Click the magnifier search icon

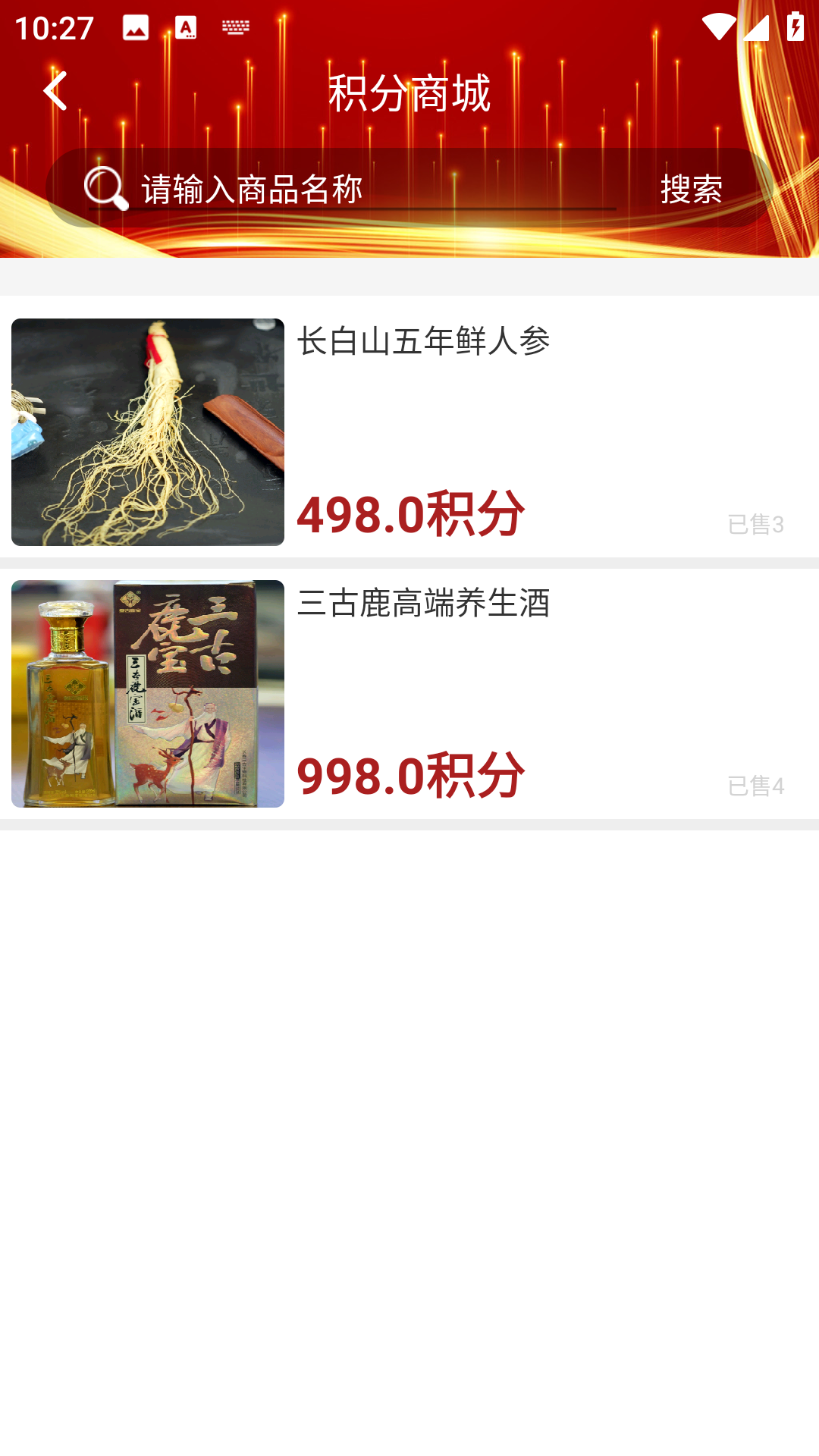106,189
